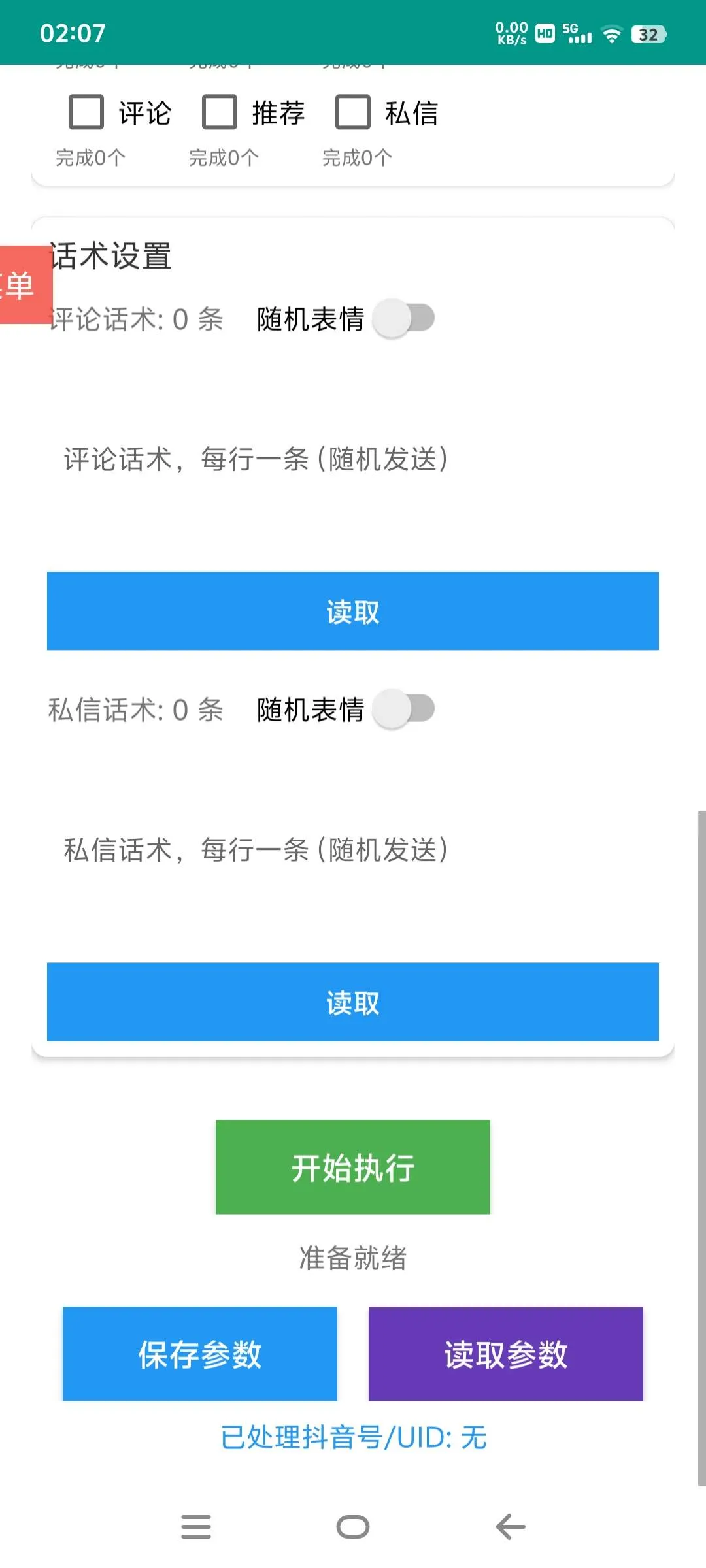The width and height of the screenshot is (706, 1568).
Task: Check the 私信 checkbox
Action: (x=353, y=112)
